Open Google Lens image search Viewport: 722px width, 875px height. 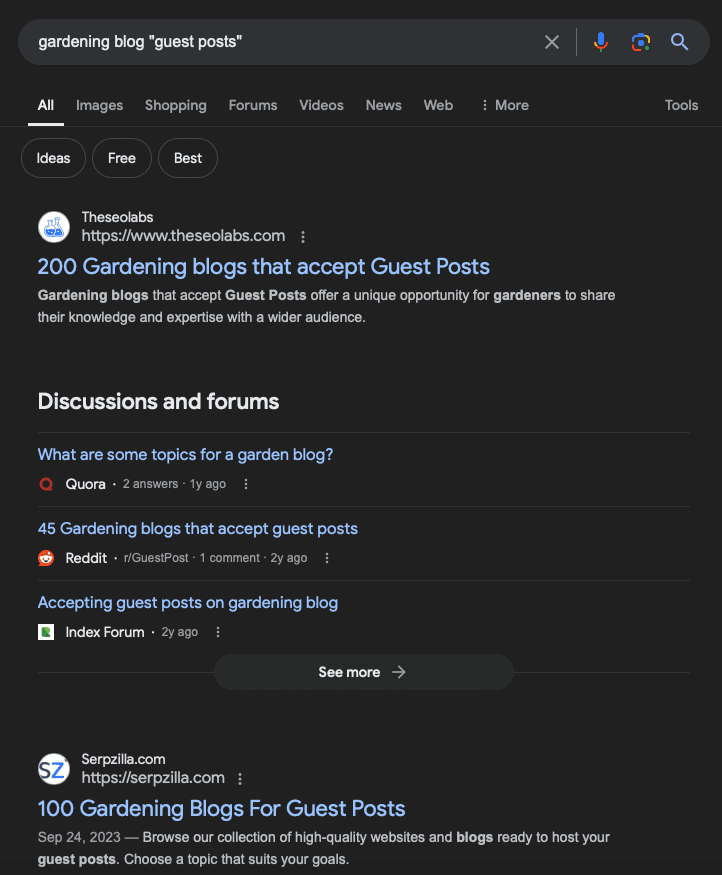tap(640, 42)
